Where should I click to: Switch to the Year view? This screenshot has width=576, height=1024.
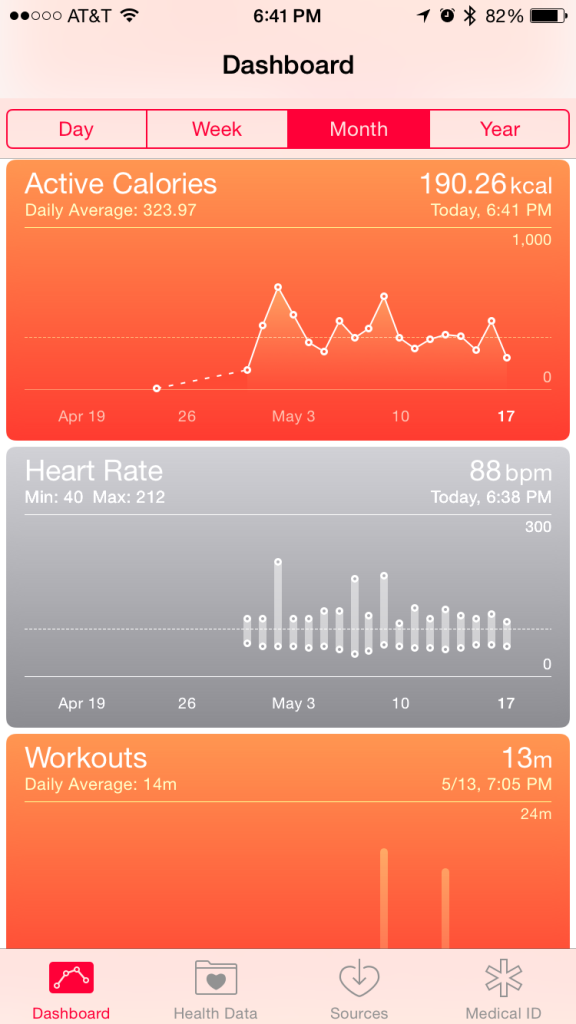(x=500, y=129)
